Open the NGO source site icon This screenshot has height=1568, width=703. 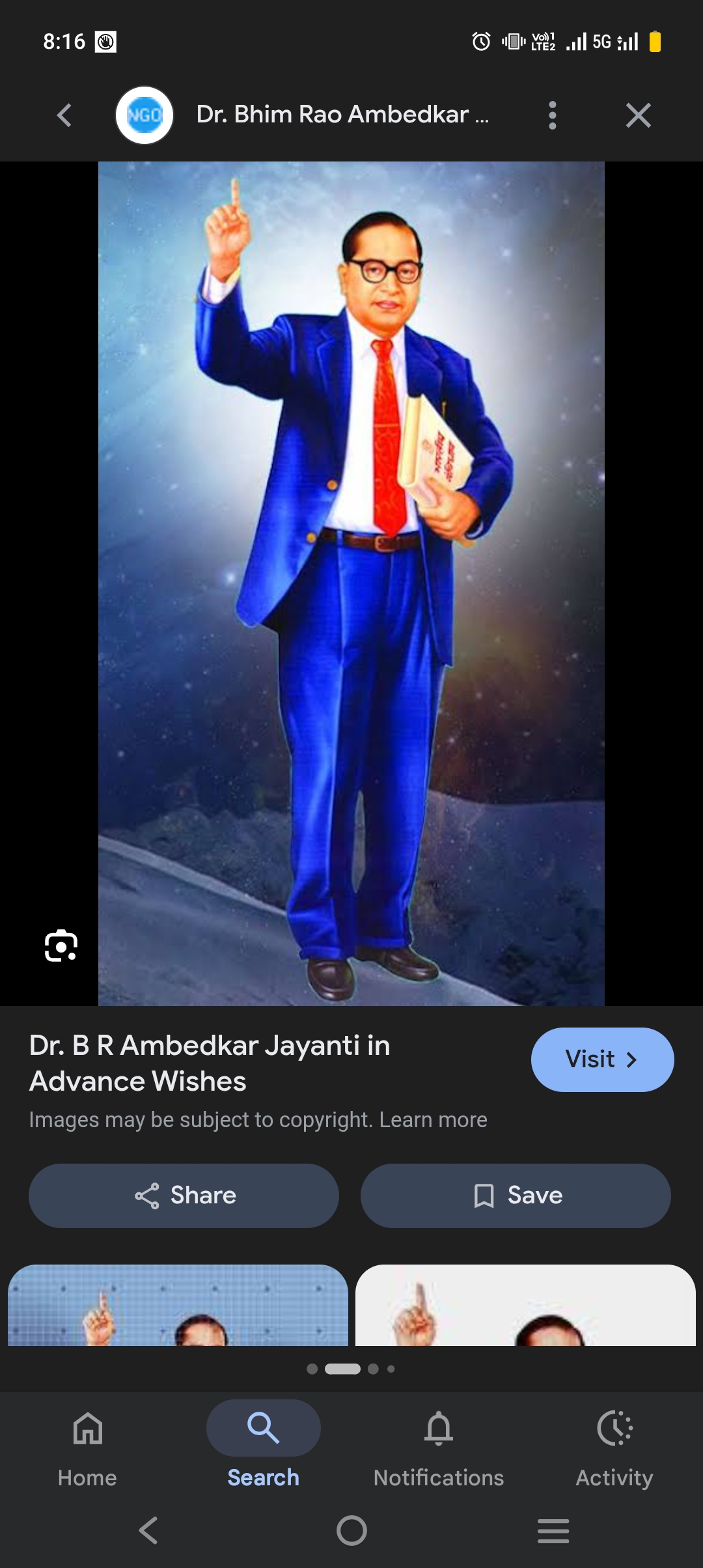145,115
